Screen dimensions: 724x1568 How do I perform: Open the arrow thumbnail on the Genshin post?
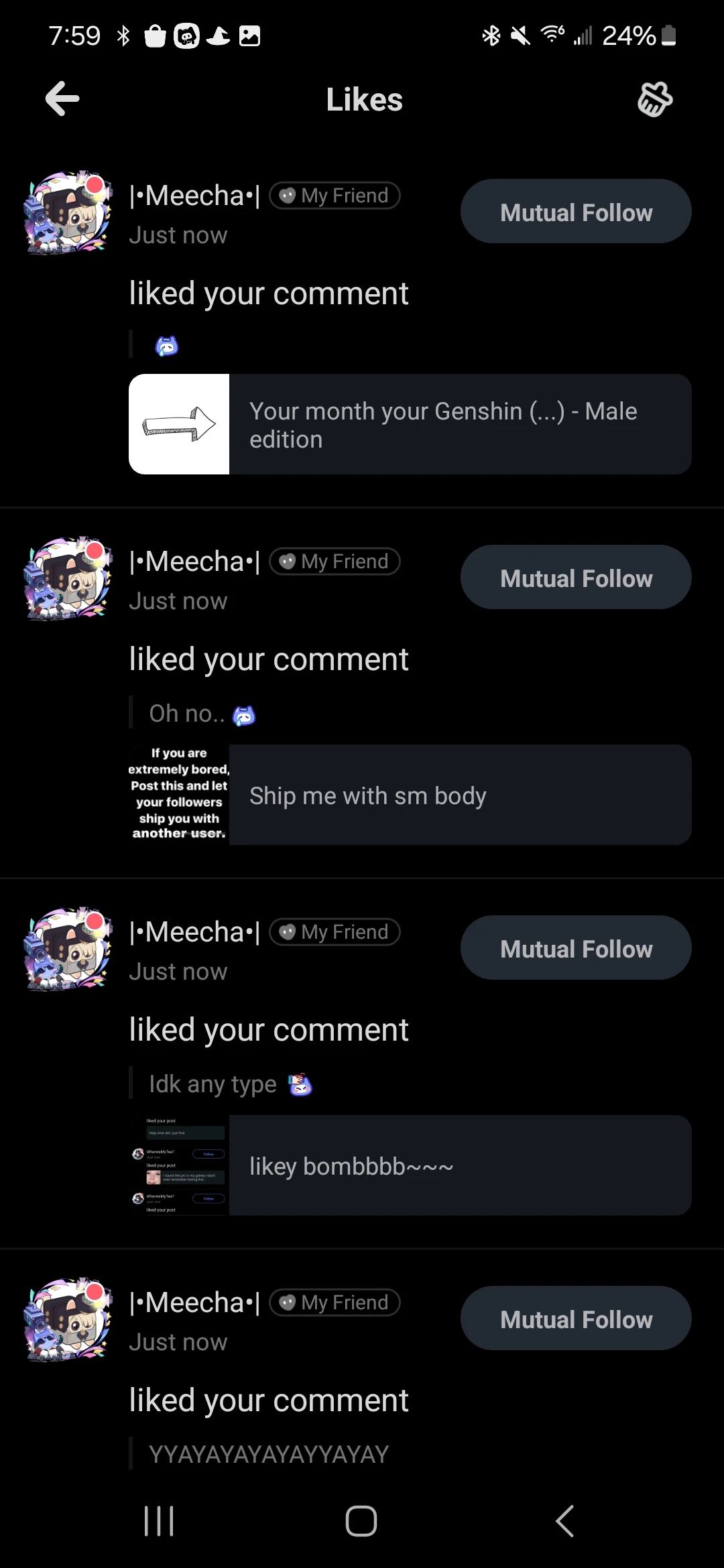point(179,423)
